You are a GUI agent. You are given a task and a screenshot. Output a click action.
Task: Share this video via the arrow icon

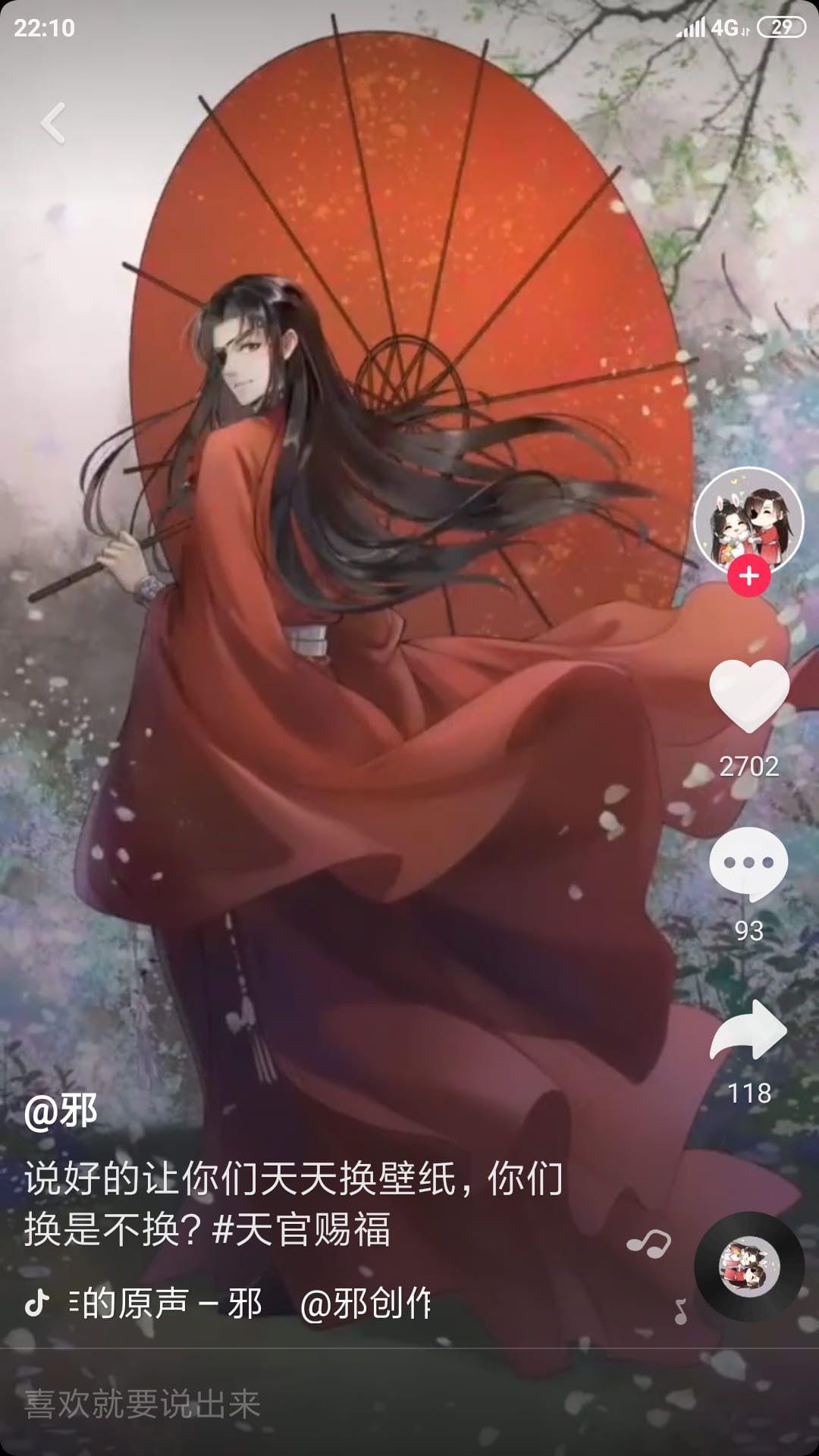748,1031
